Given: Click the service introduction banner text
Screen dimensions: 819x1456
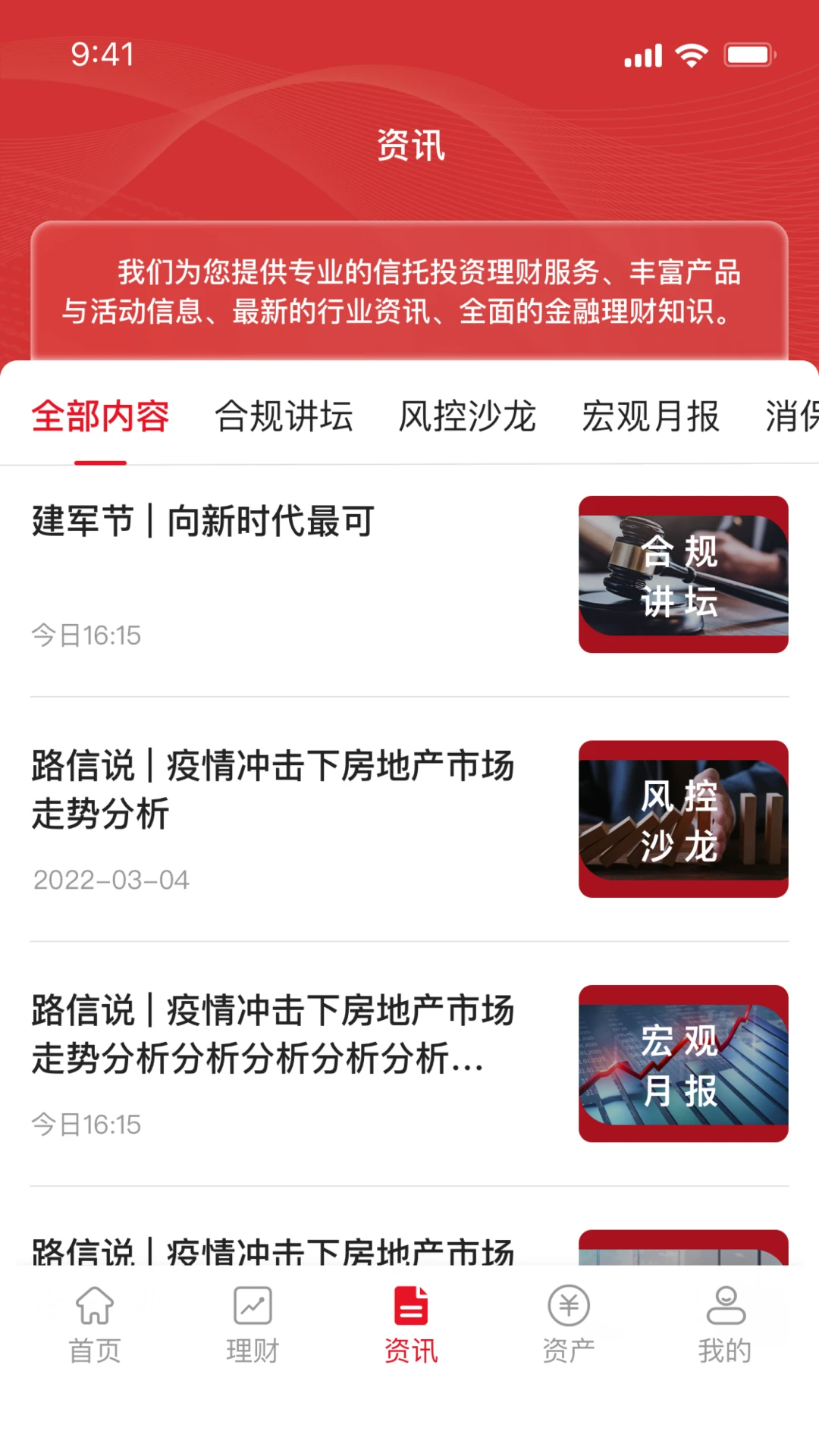Looking at the screenshot, I should (x=409, y=292).
